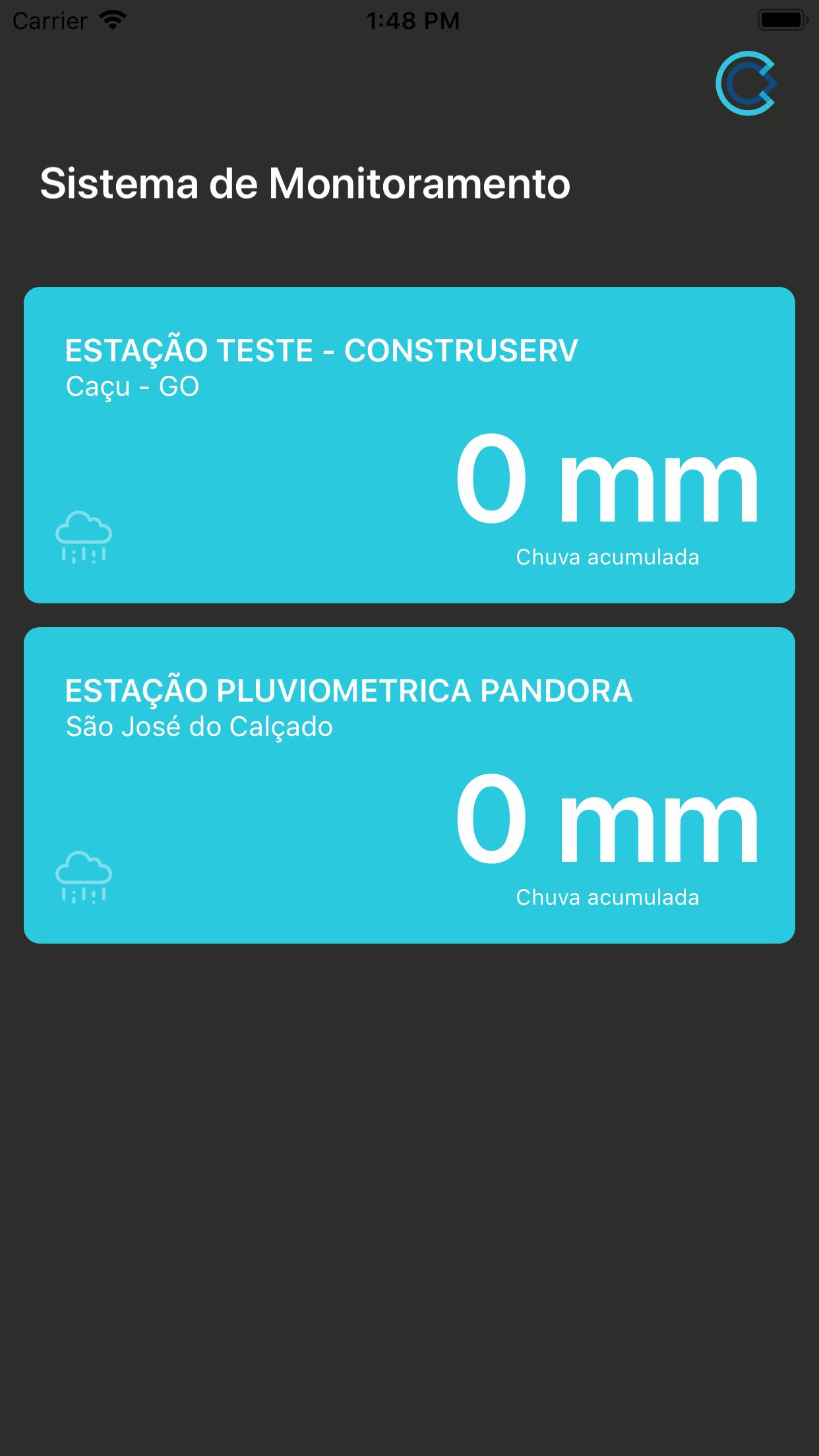Select the Caçu - GO location text
Screen dimensions: 819x1456
pos(131,386)
